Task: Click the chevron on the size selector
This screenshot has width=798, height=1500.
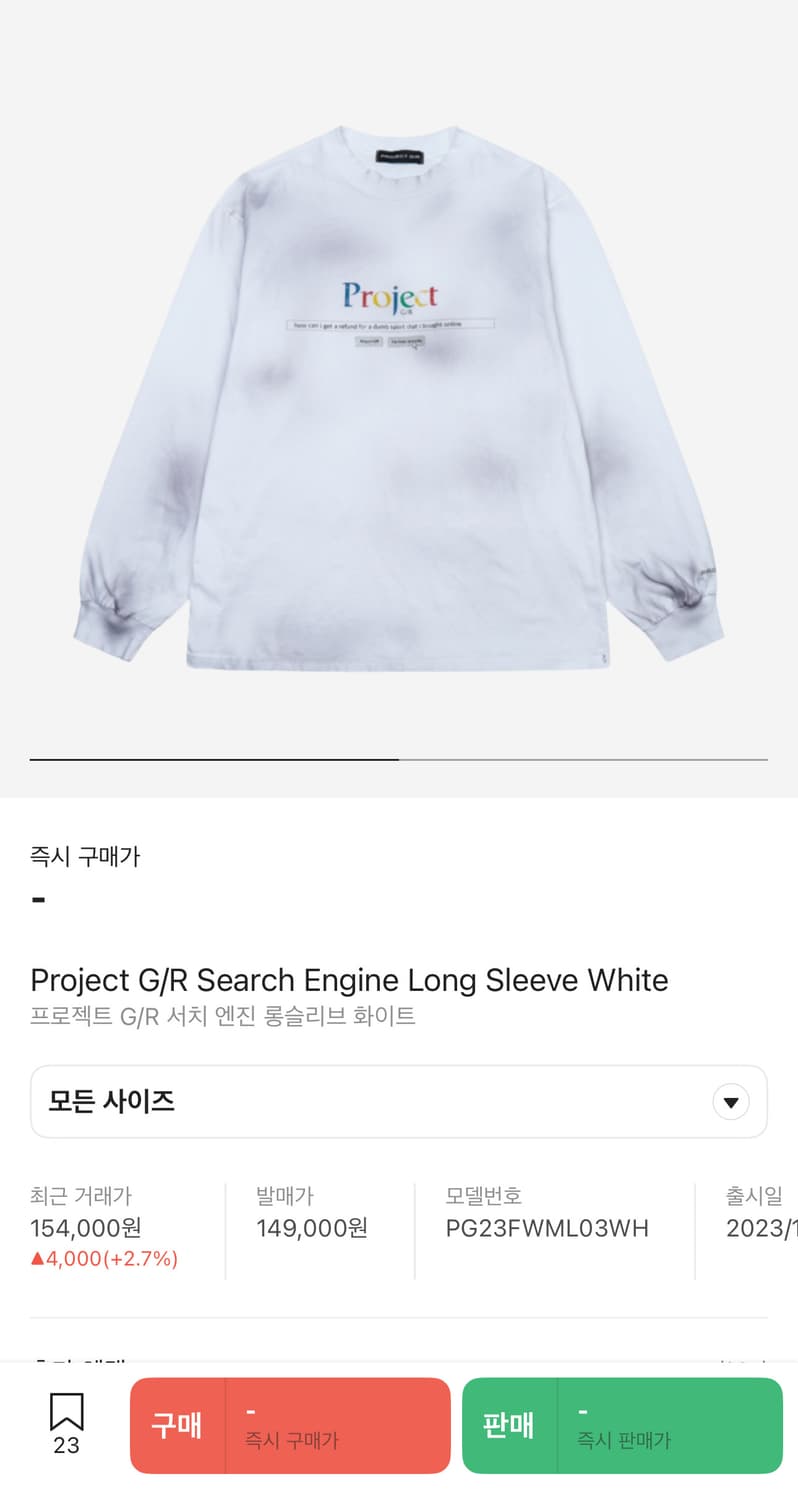Action: (731, 1101)
